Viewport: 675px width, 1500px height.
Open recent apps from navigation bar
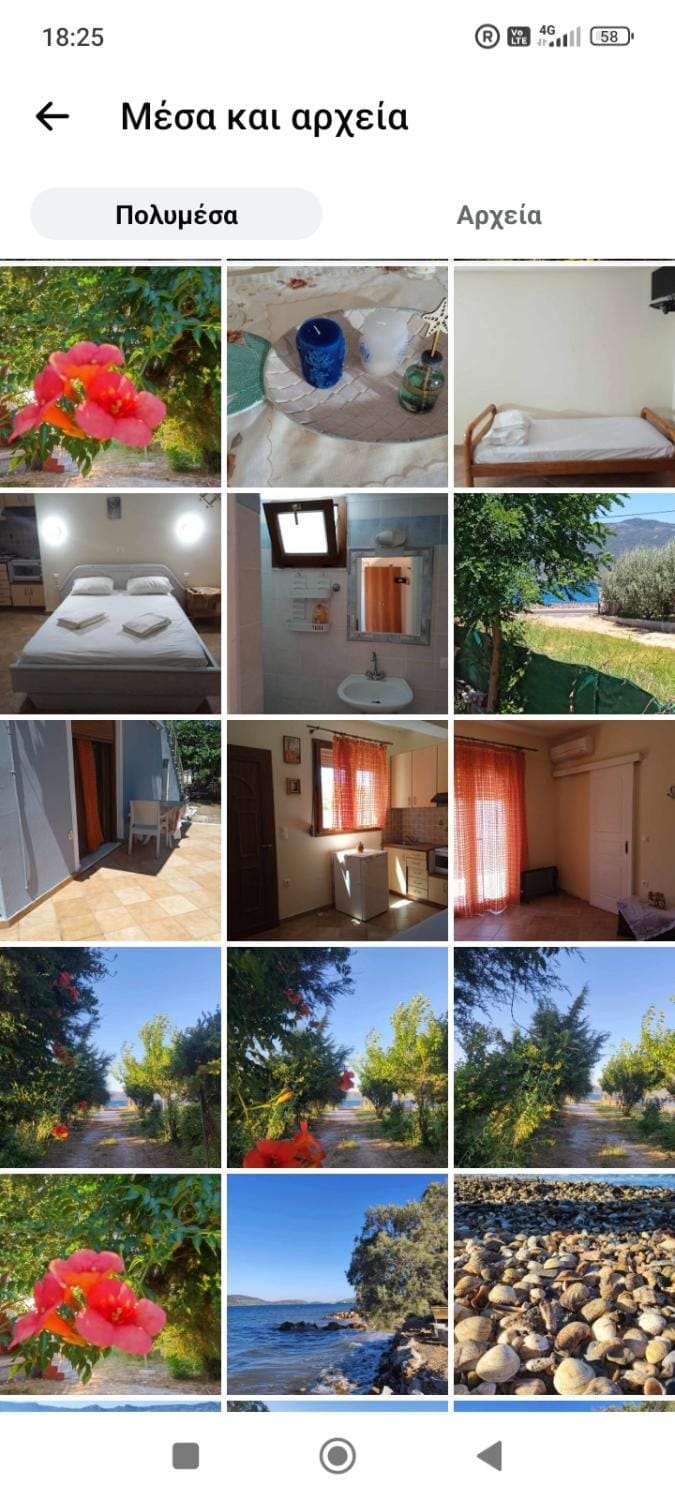point(186,1455)
